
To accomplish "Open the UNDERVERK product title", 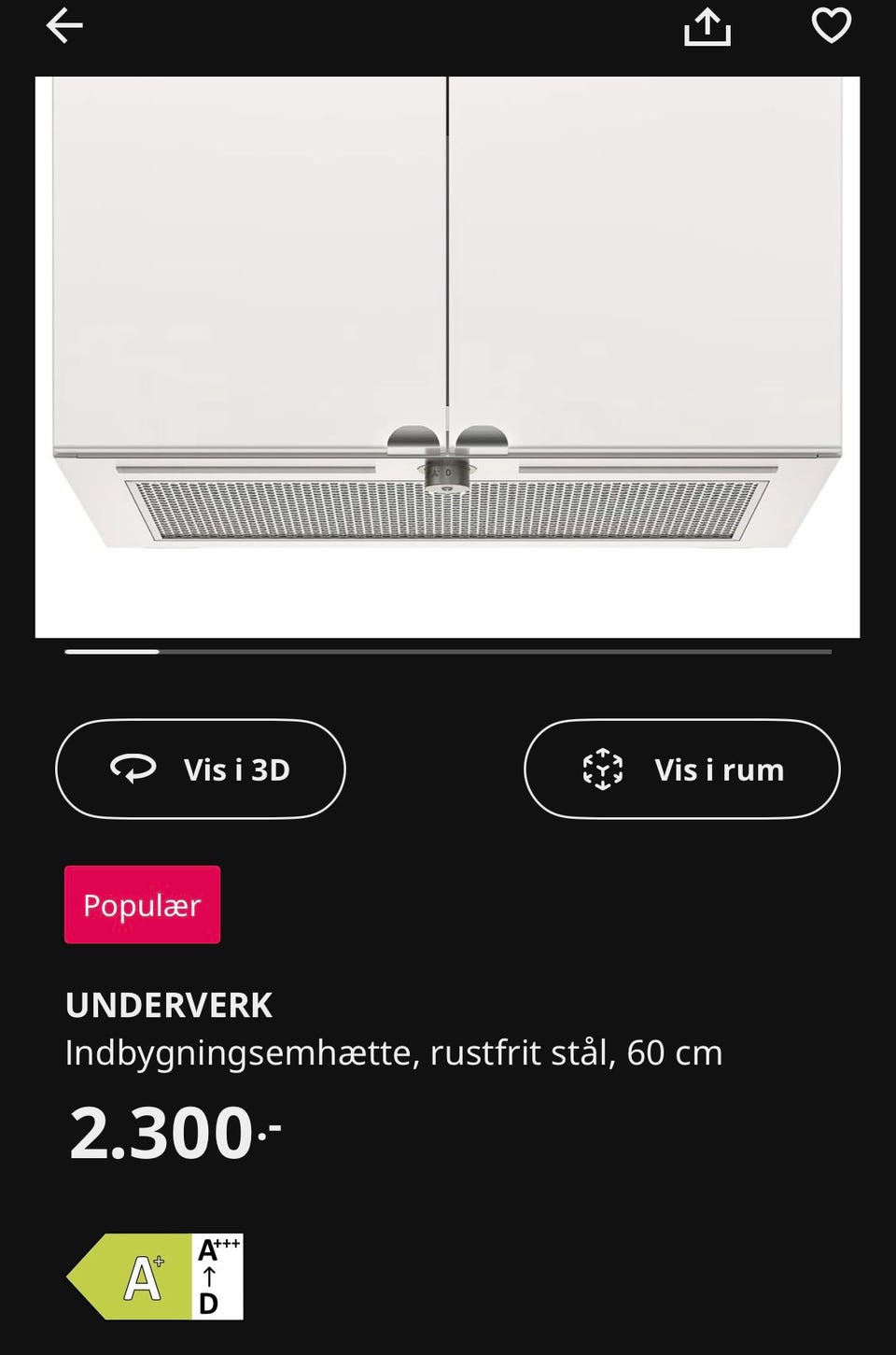I will tap(169, 1005).
